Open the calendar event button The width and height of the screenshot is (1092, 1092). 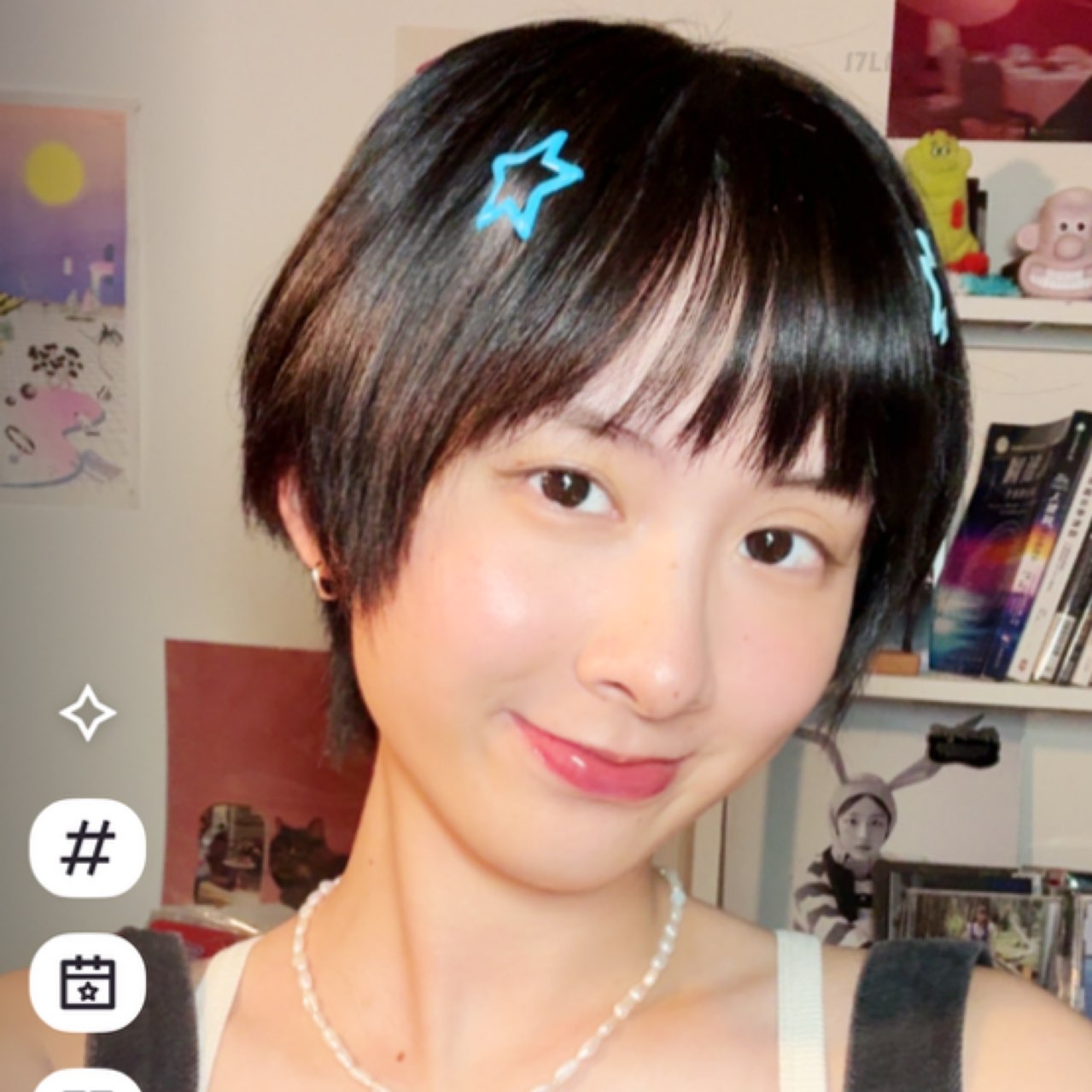pyautogui.click(x=87, y=983)
